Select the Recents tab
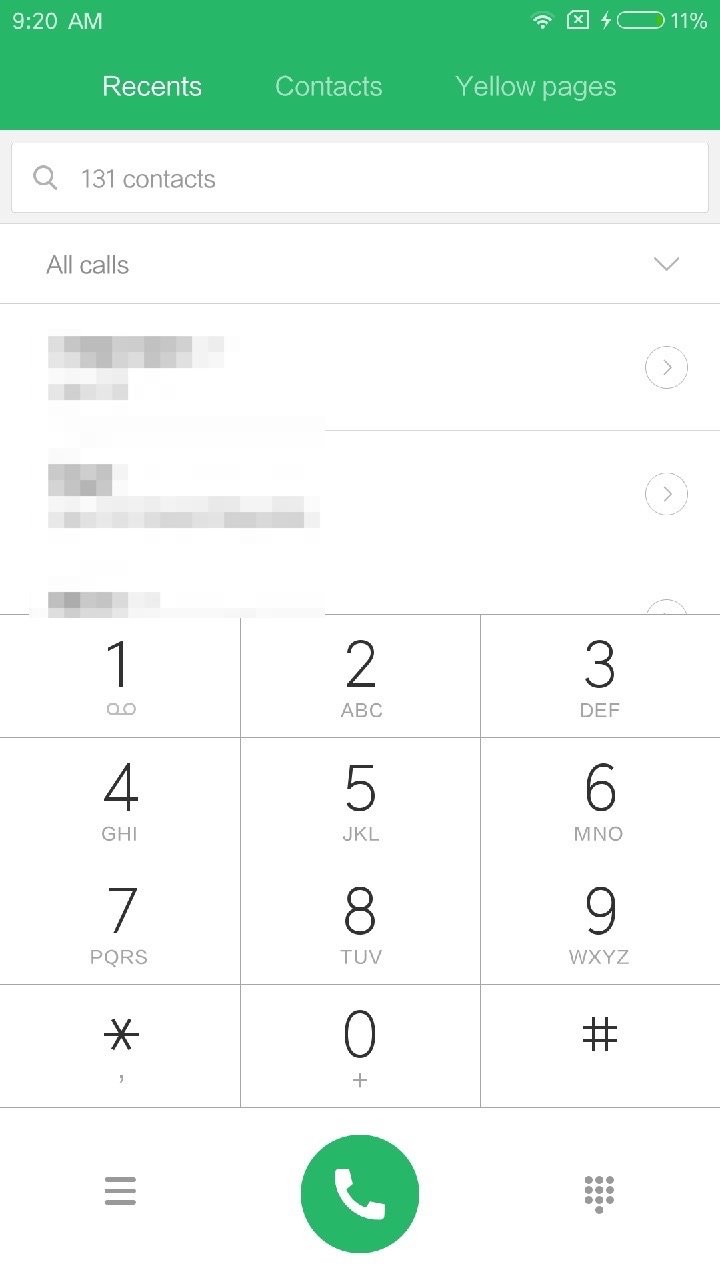 point(152,87)
